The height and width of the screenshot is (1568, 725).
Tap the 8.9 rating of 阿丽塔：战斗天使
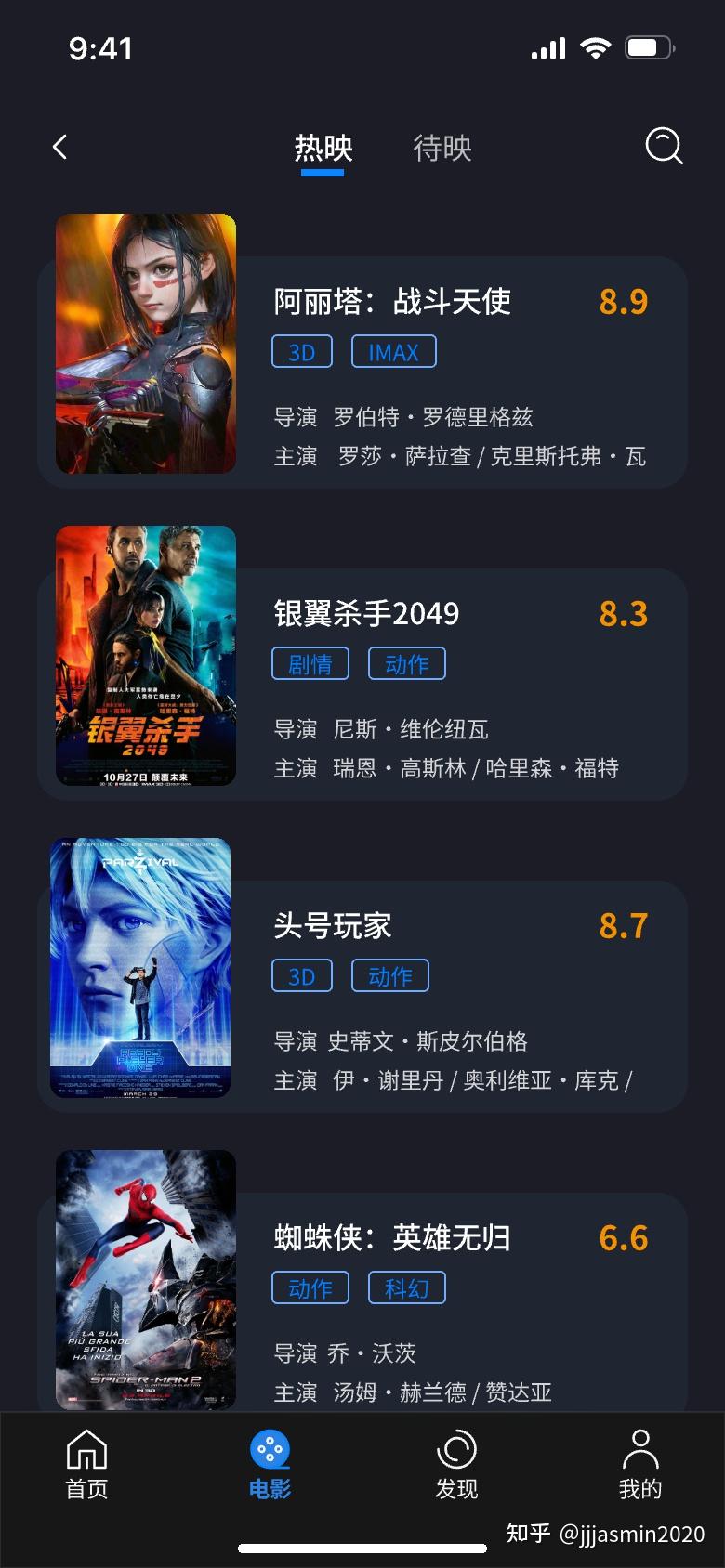(625, 302)
